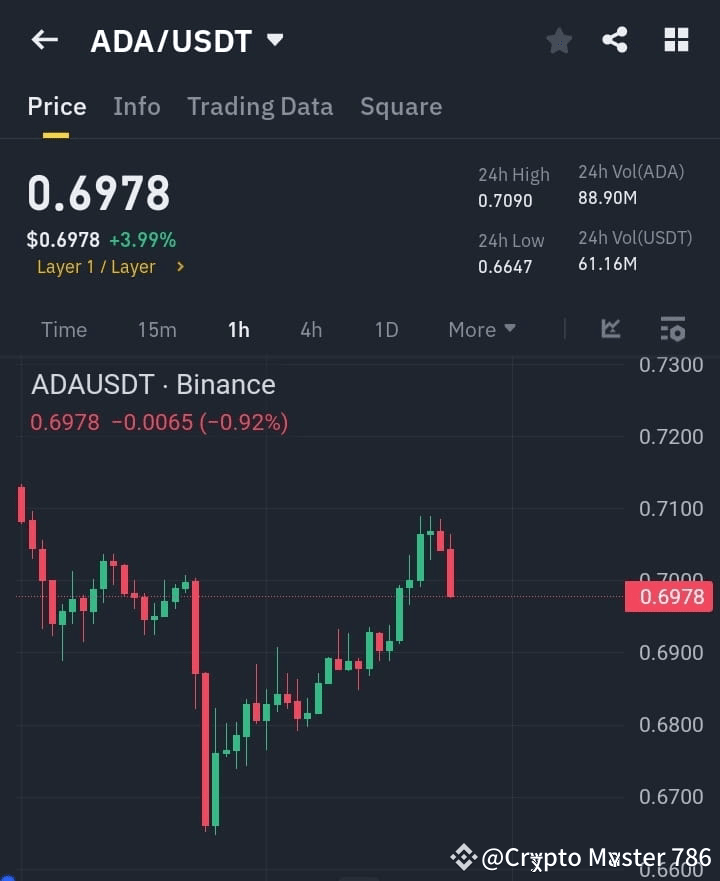Select the Time timeframe option
Image resolution: width=720 pixels, height=881 pixels.
coord(63,329)
